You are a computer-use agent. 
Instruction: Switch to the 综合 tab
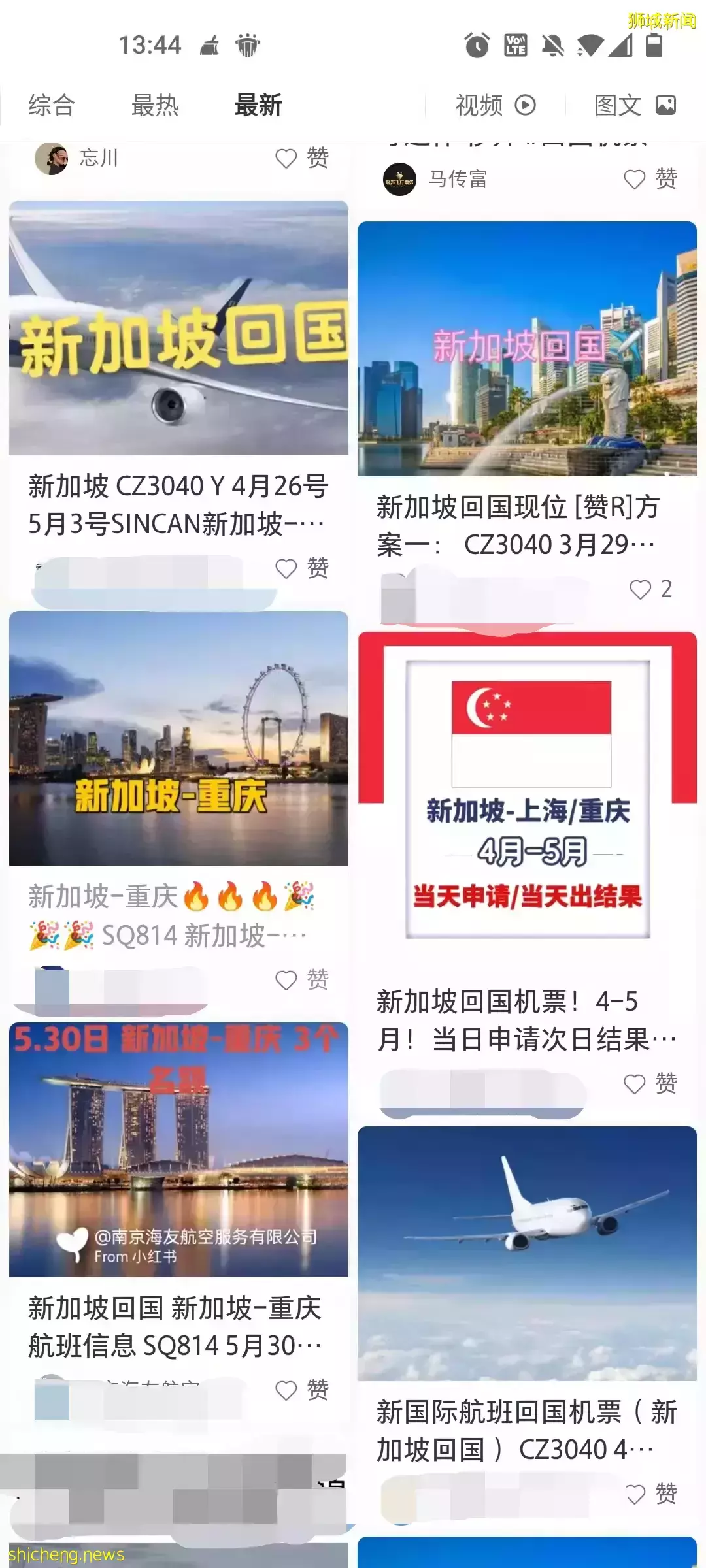pos(52,105)
